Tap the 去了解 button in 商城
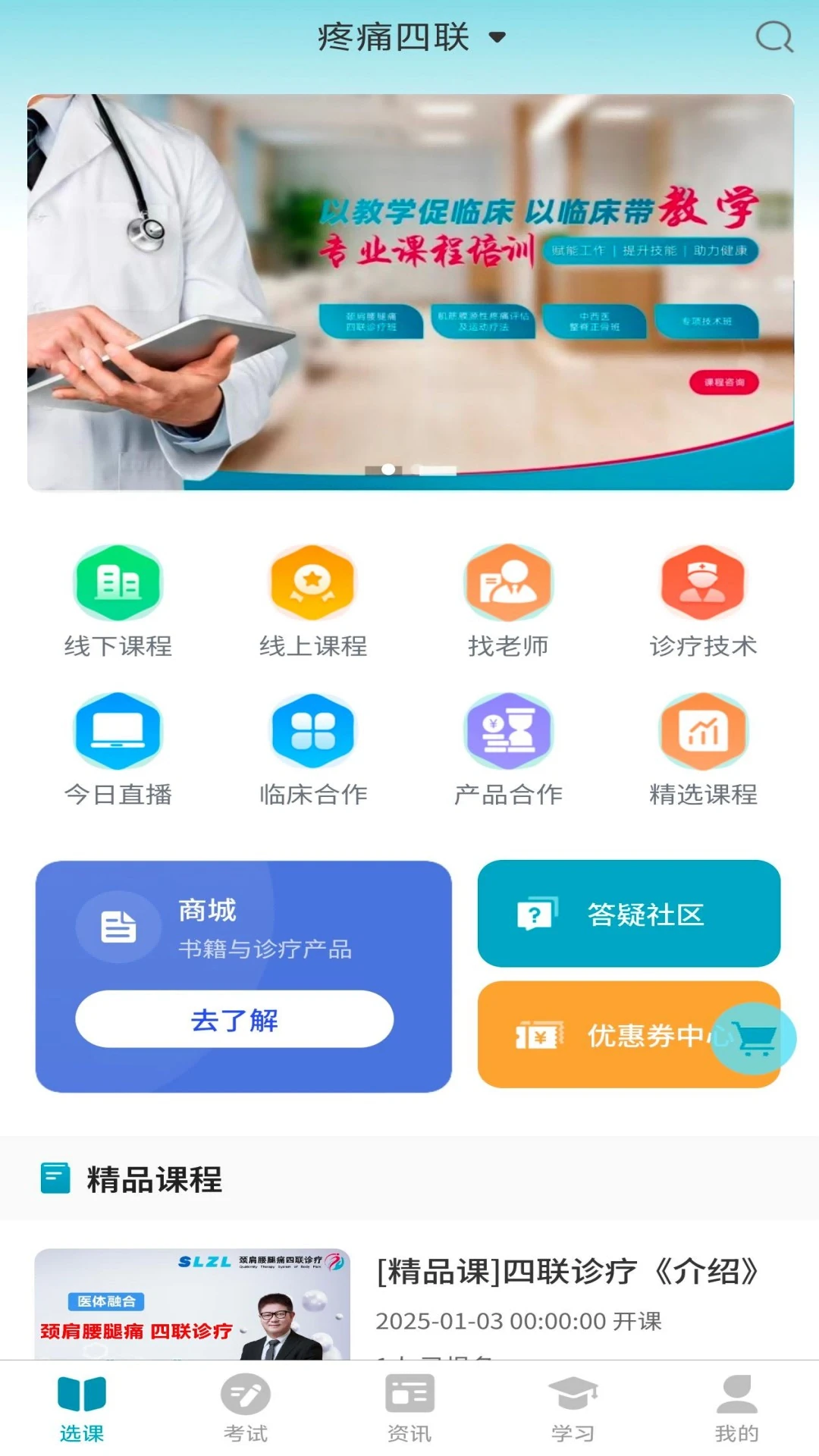The height and width of the screenshot is (1456, 819). (234, 1019)
